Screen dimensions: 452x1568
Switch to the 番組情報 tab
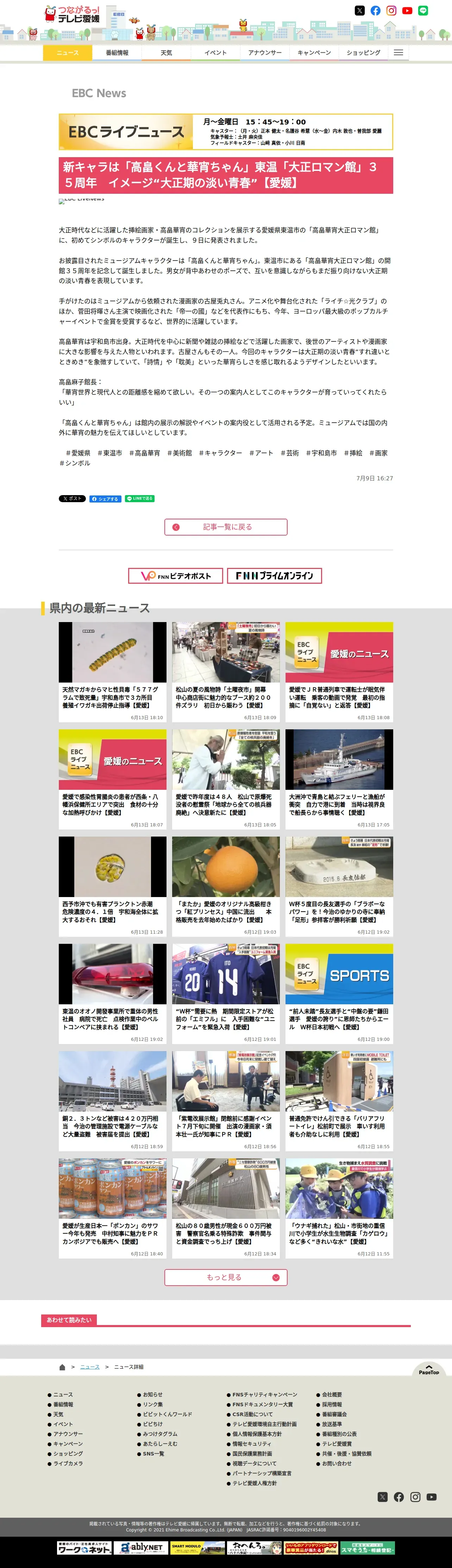pyautogui.click(x=117, y=53)
